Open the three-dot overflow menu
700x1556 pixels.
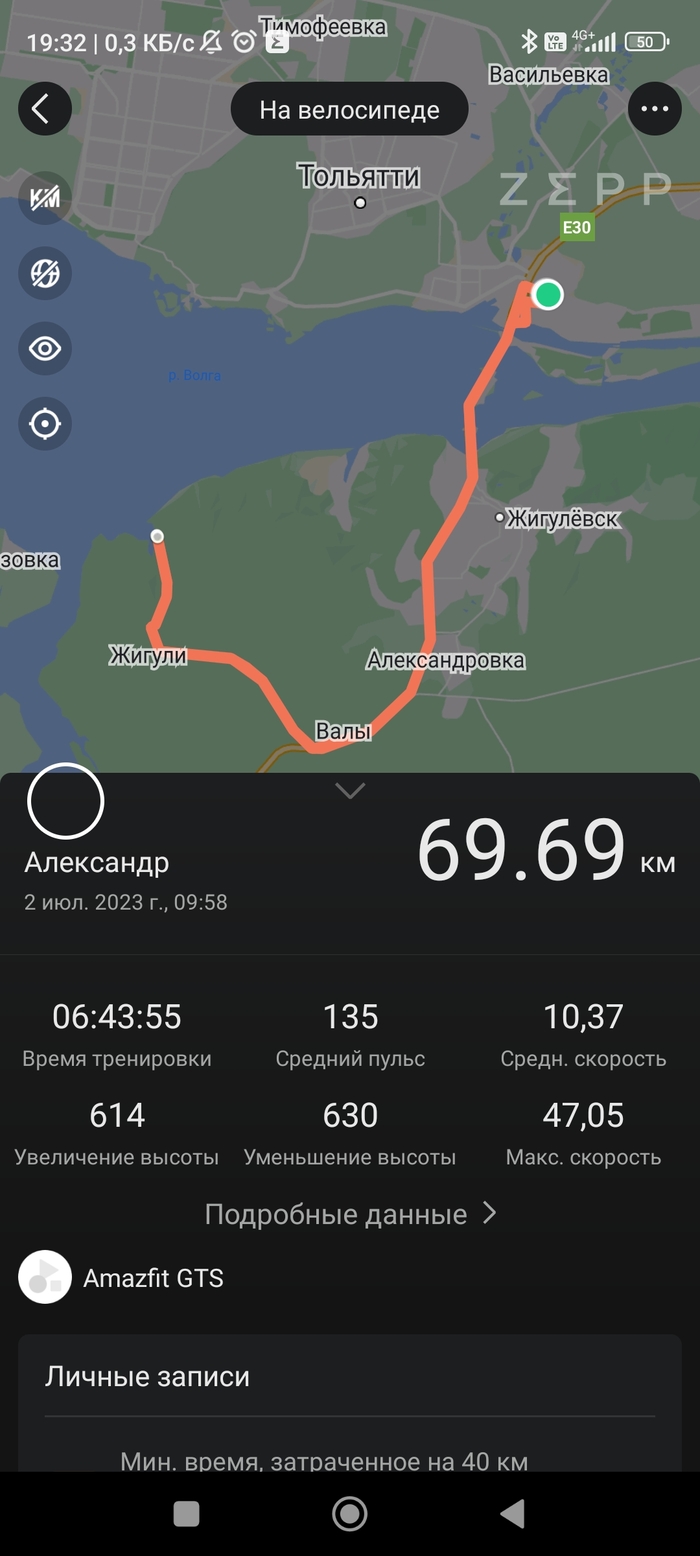(654, 109)
